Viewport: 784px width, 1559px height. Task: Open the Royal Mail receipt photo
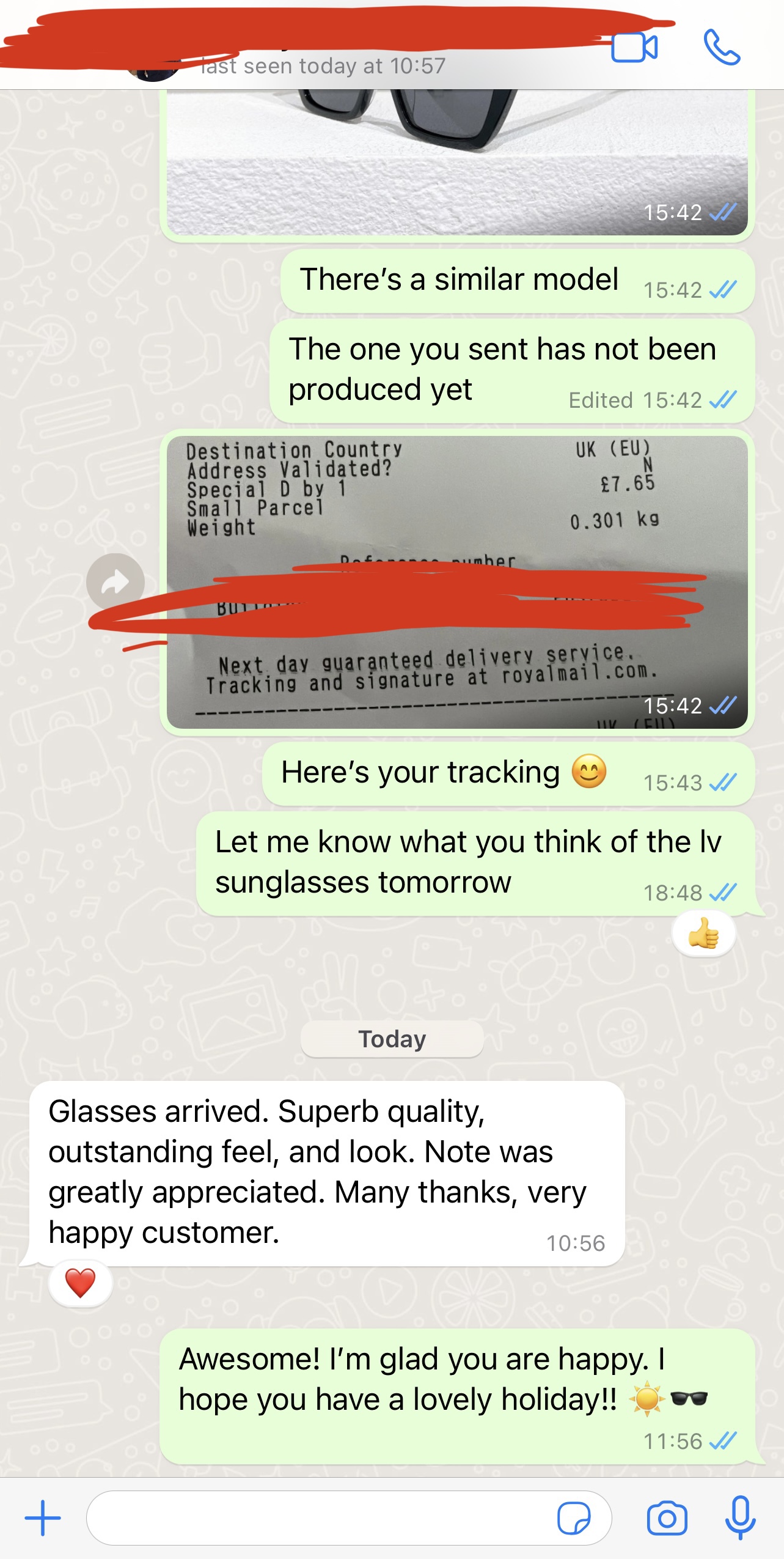[457, 582]
